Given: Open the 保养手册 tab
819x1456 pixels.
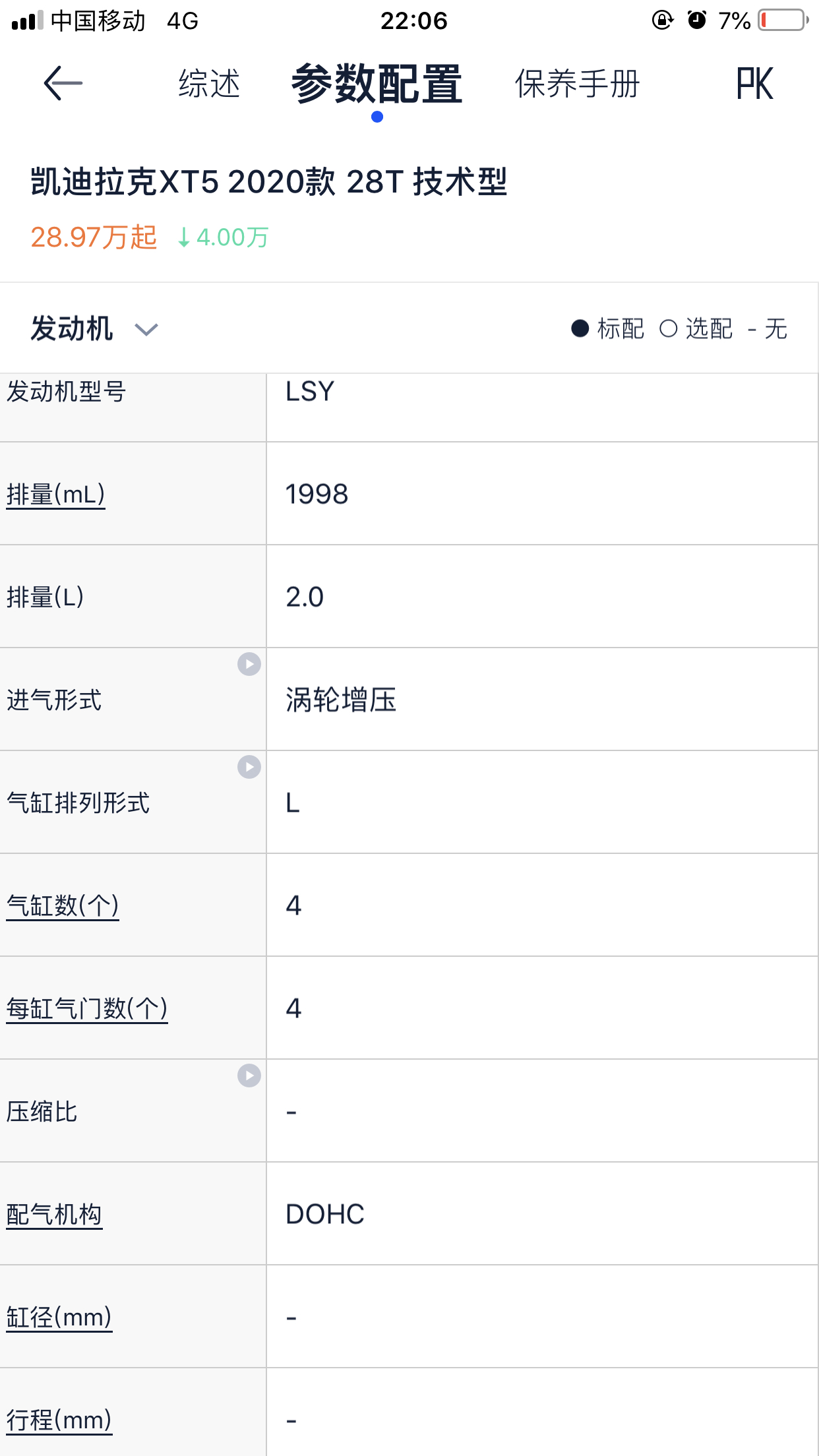Looking at the screenshot, I should tap(577, 84).
